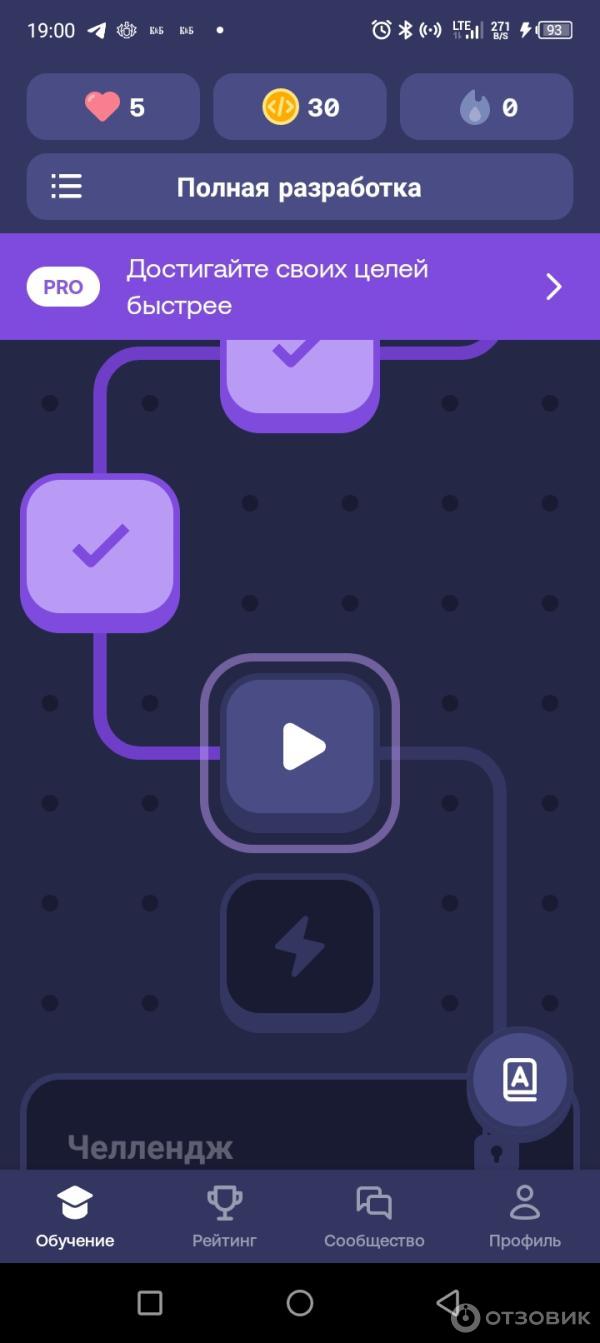Open the Полная разработка course list
The width and height of the screenshot is (600, 1343).
[x=299, y=187]
